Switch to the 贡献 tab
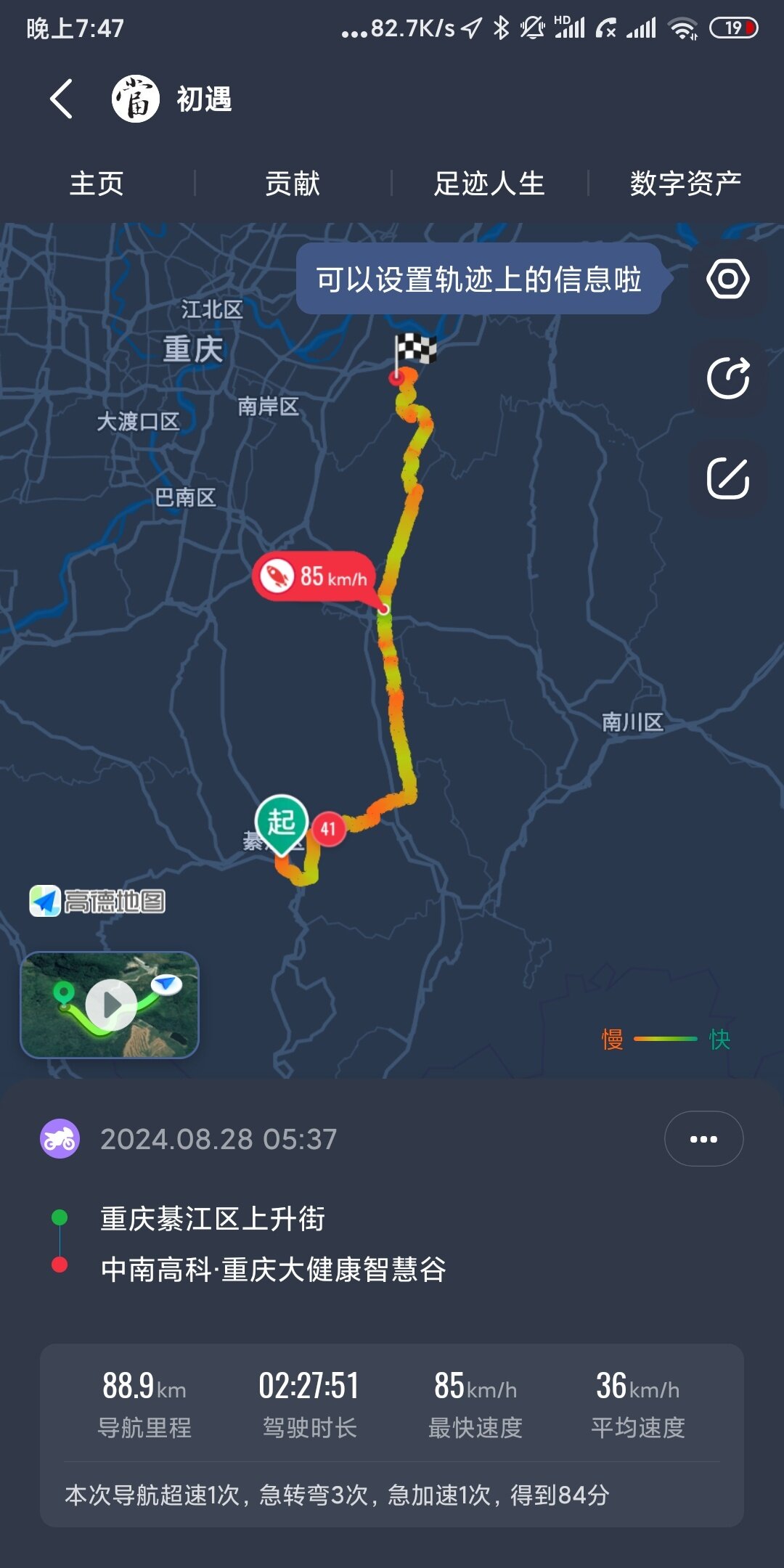784x1568 pixels. [293, 184]
